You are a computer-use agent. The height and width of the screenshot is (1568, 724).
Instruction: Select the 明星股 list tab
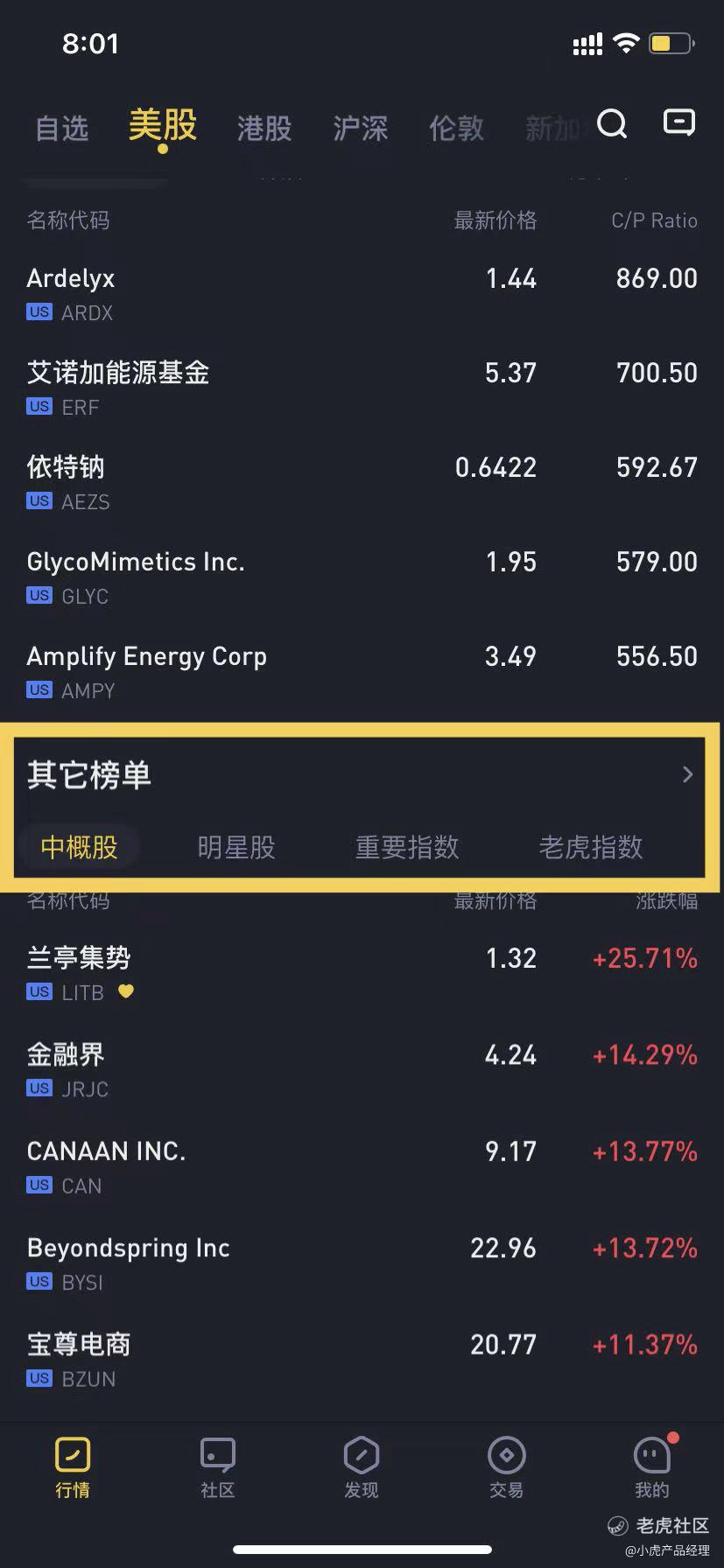point(236,847)
